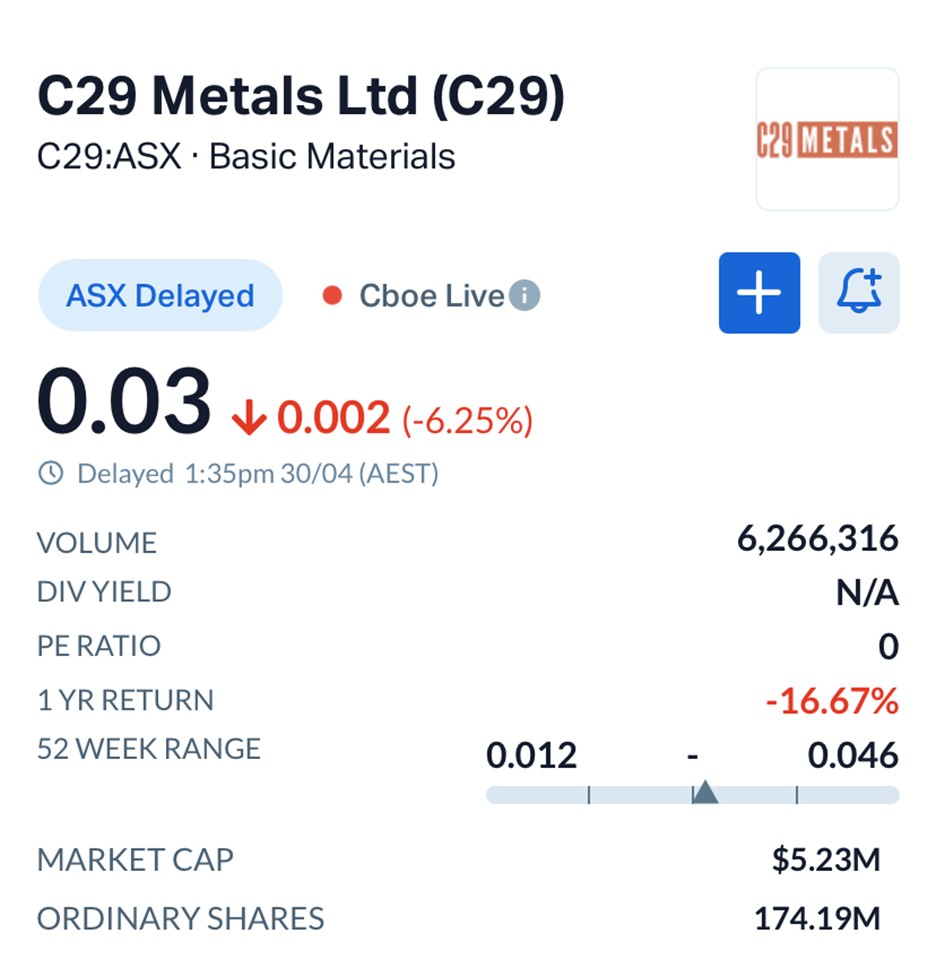Open the Cboe Live info icon
This screenshot has height=976, width=936.
(525, 296)
